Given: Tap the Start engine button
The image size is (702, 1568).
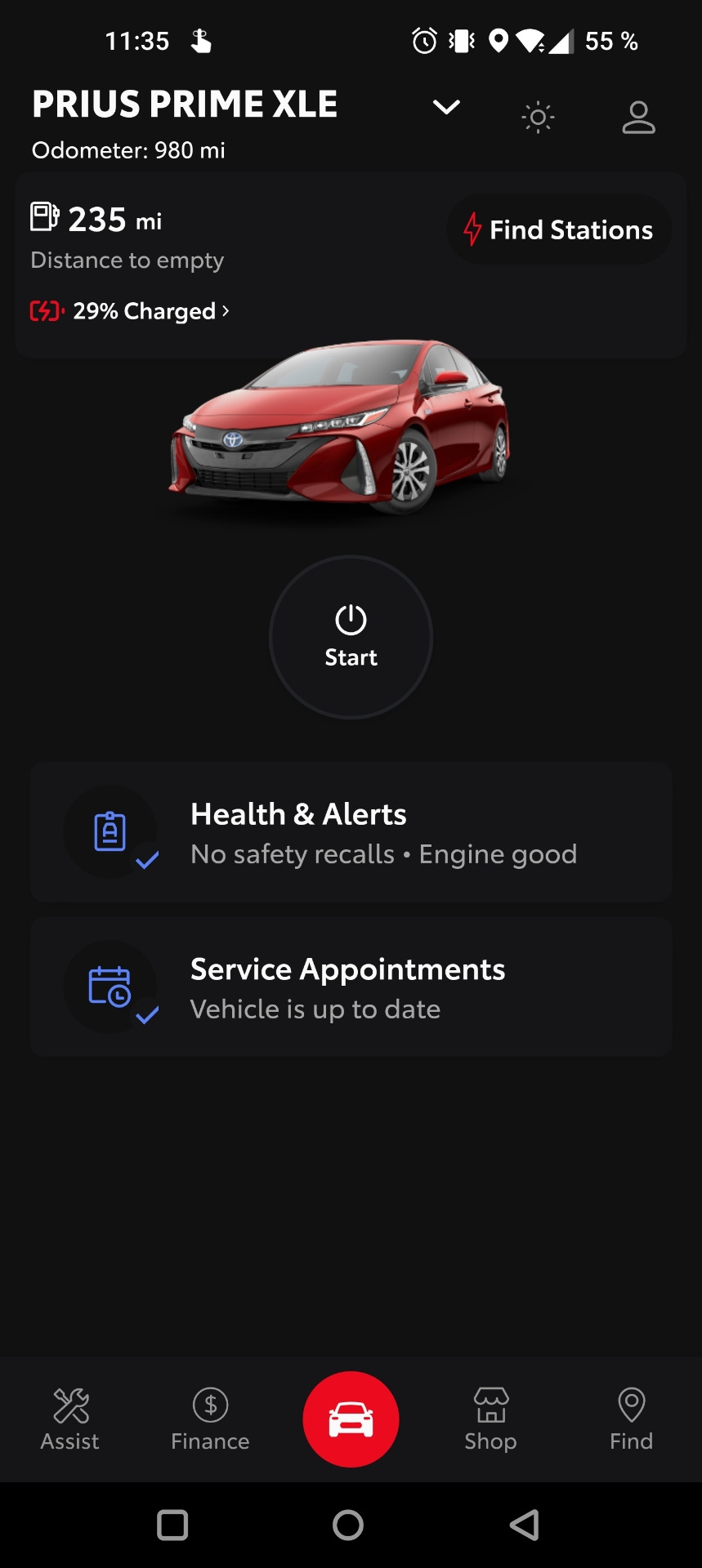Looking at the screenshot, I should point(351,637).
